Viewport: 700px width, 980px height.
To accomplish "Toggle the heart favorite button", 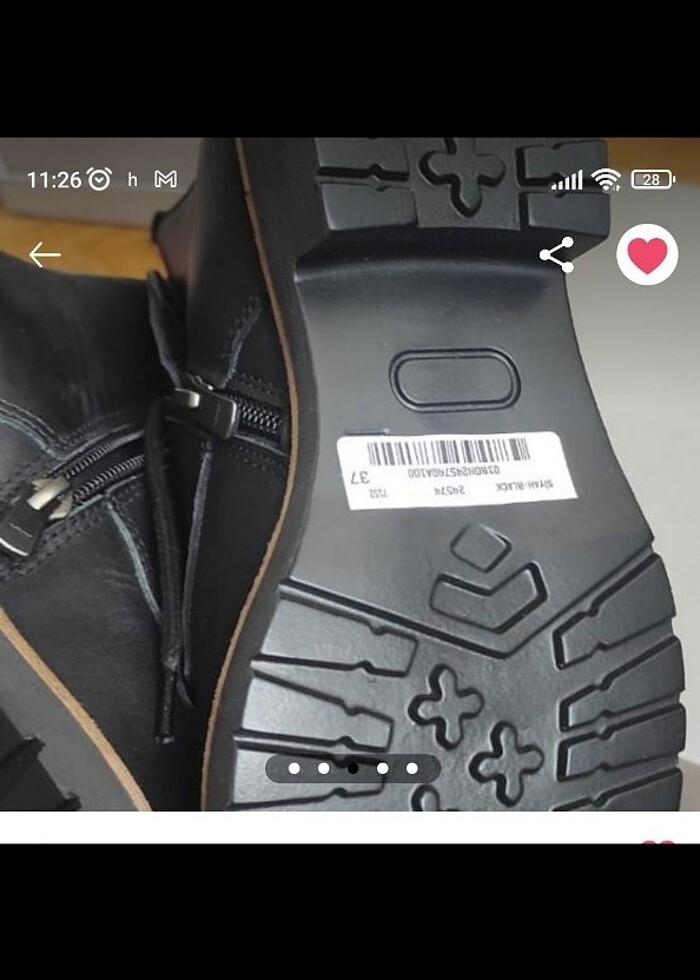I will click(x=647, y=255).
